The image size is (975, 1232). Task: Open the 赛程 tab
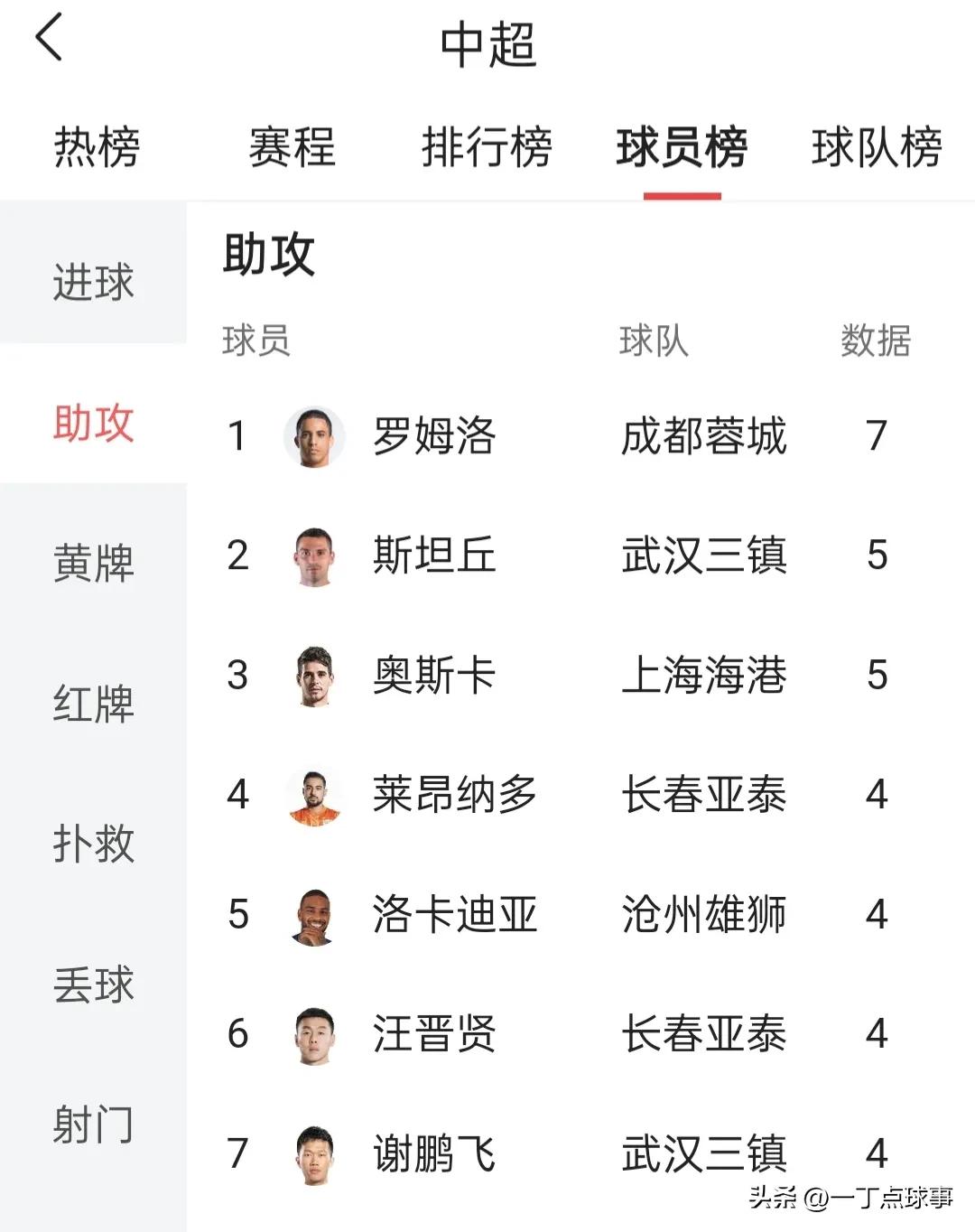click(x=292, y=149)
